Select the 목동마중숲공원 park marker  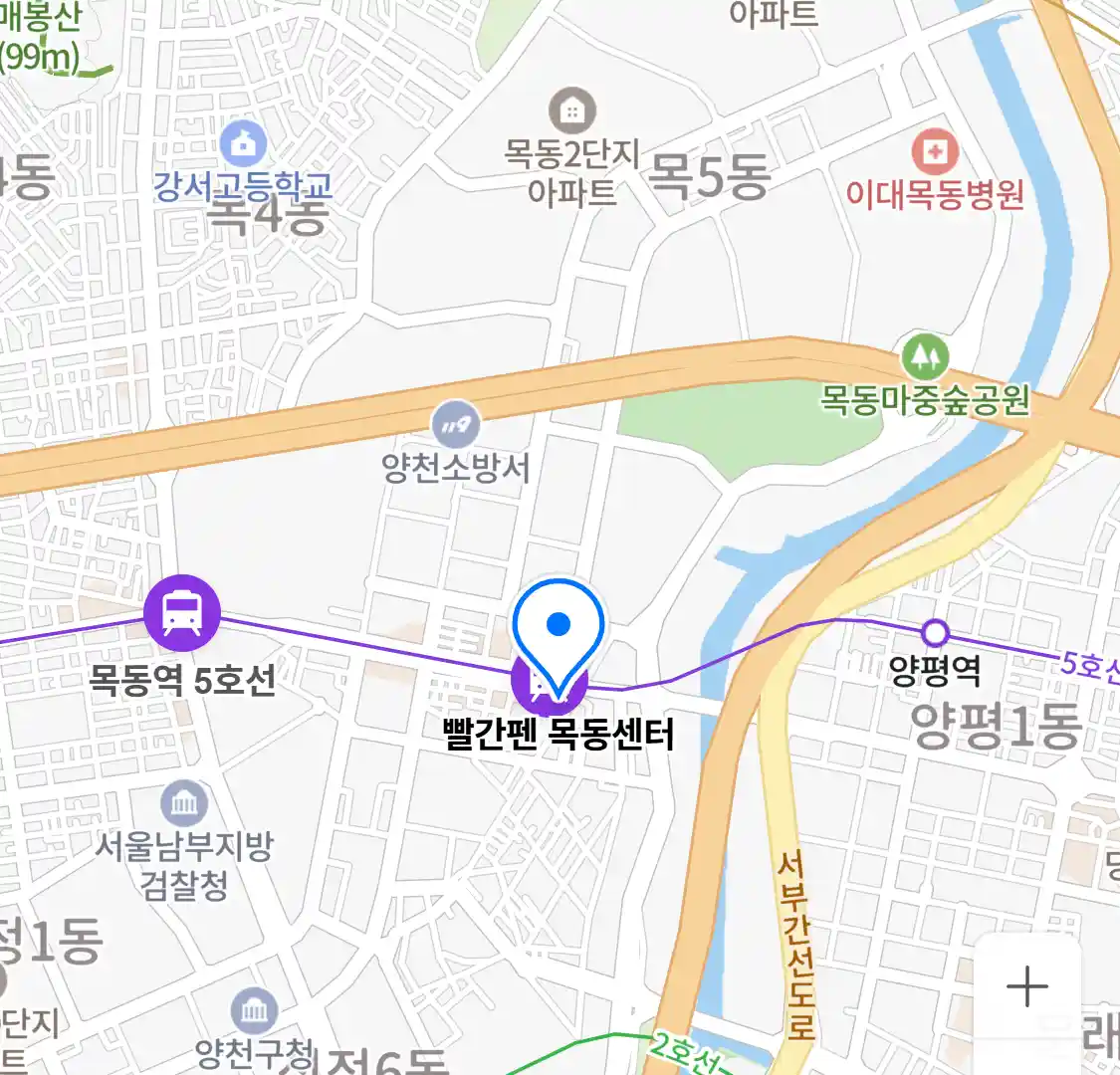coord(925,357)
